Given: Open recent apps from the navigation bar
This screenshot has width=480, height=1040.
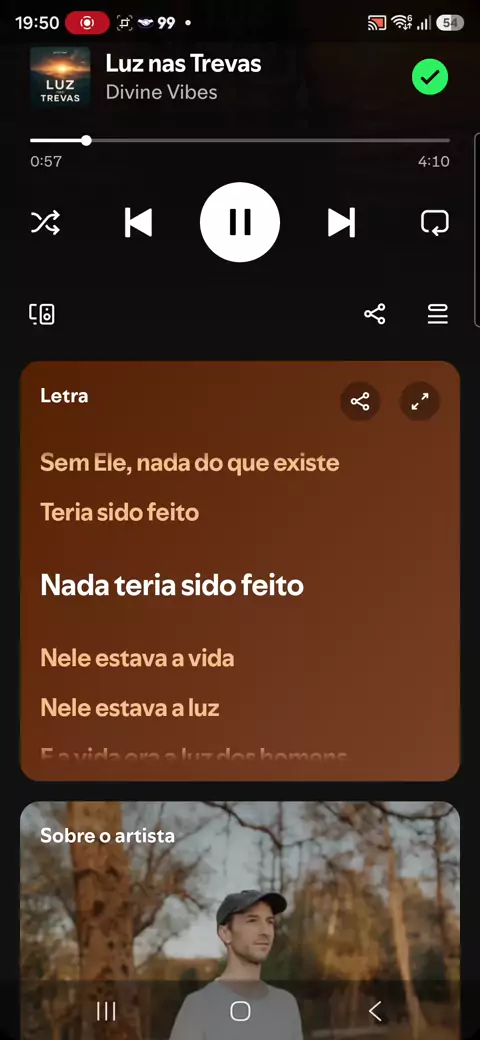Looking at the screenshot, I should coord(106,1011).
